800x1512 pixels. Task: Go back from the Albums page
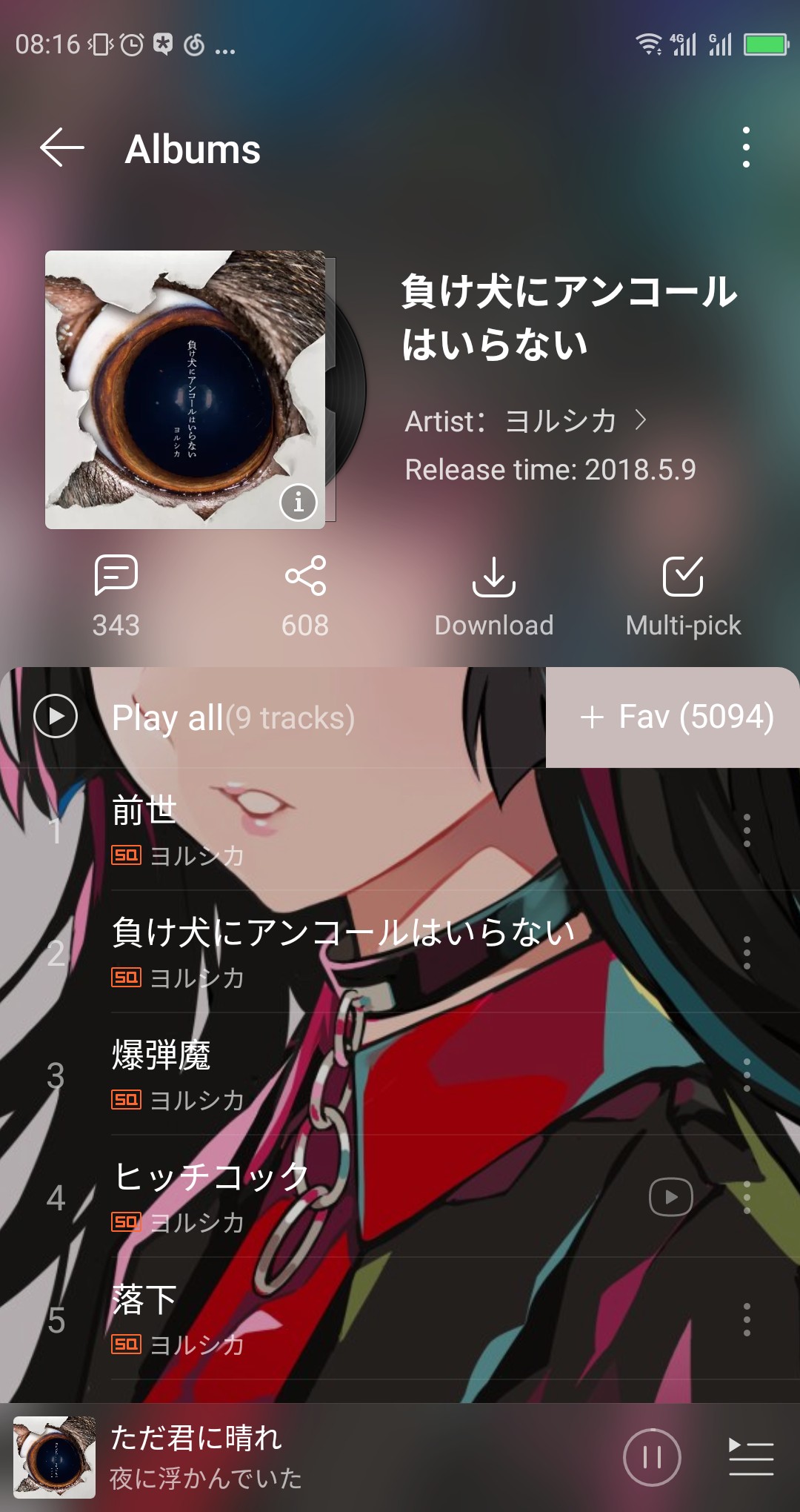click(61, 147)
